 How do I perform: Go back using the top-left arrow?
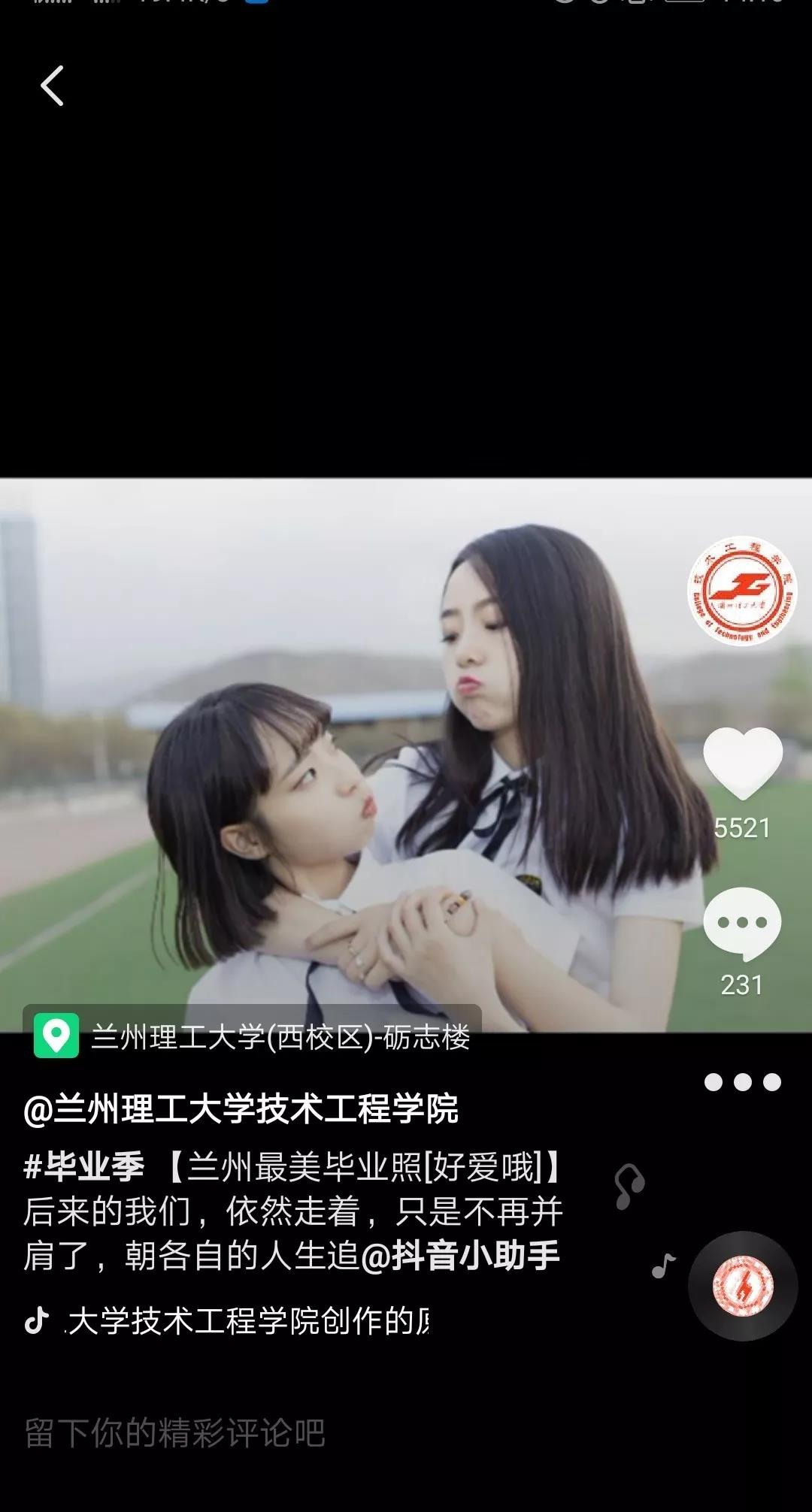(x=52, y=86)
